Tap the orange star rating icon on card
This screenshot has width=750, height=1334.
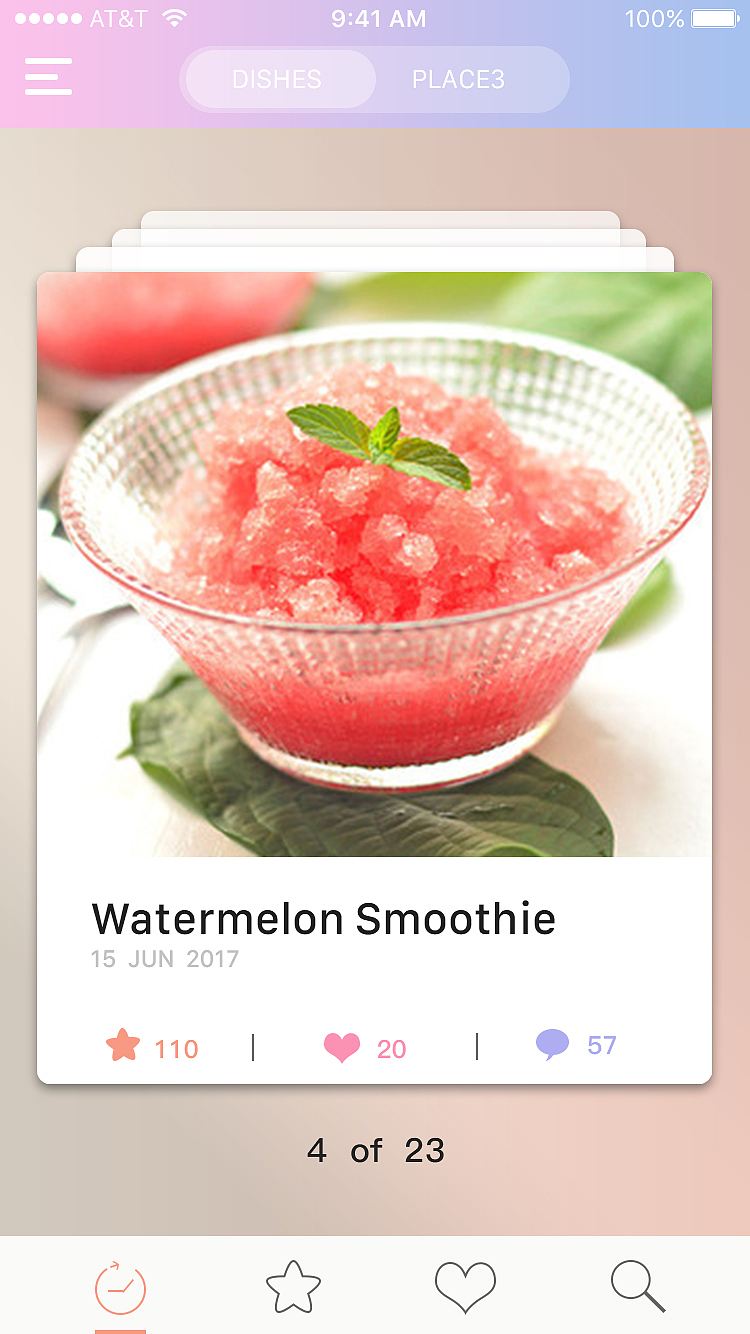tap(125, 1046)
